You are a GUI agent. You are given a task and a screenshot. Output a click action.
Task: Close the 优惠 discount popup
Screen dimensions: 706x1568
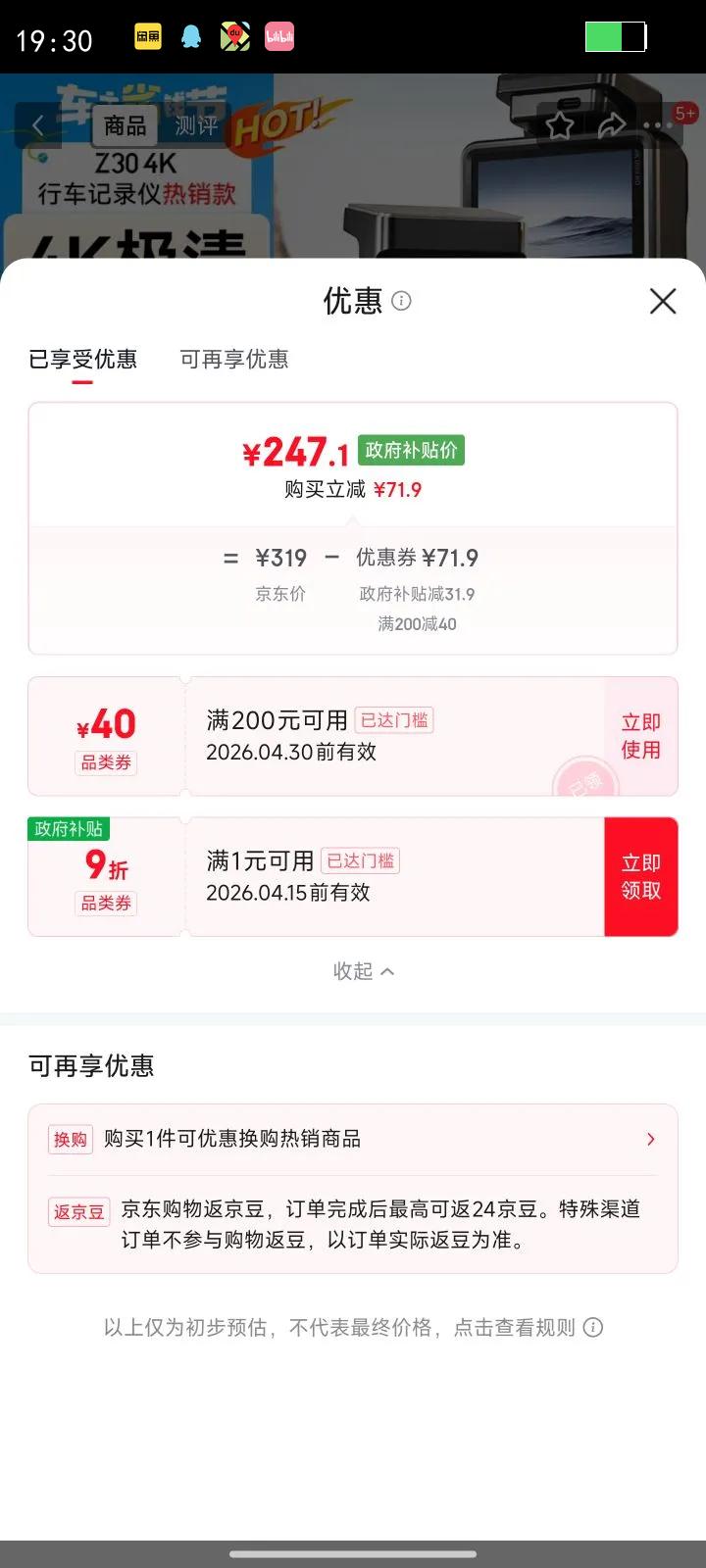click(x=663, y=302)
